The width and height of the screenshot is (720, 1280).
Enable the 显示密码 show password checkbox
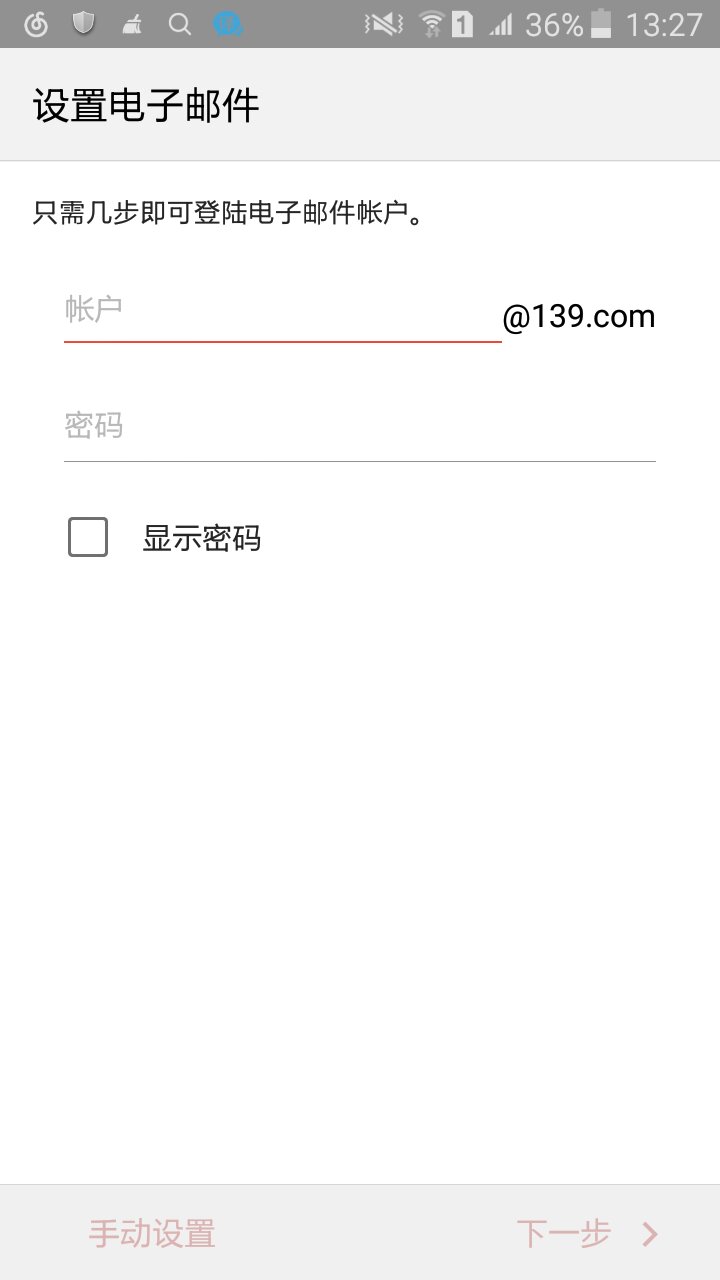click(87, 537)
